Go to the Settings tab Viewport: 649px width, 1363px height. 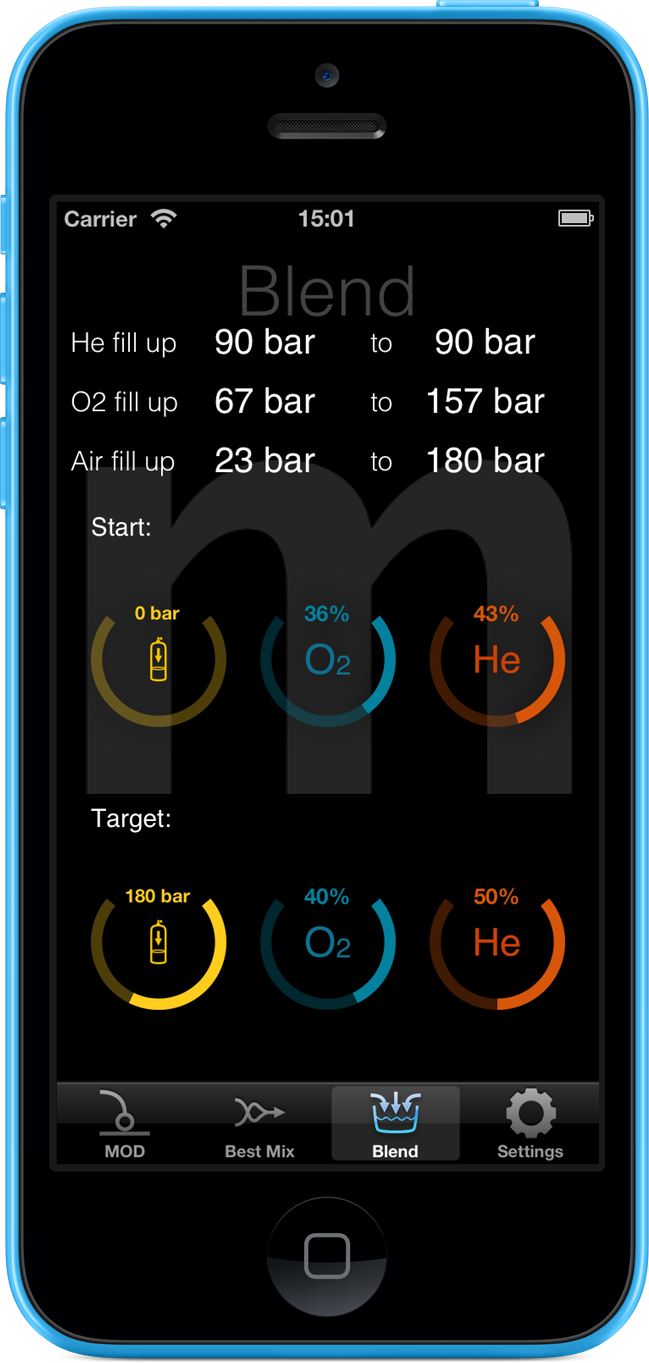pos(530,1124)
